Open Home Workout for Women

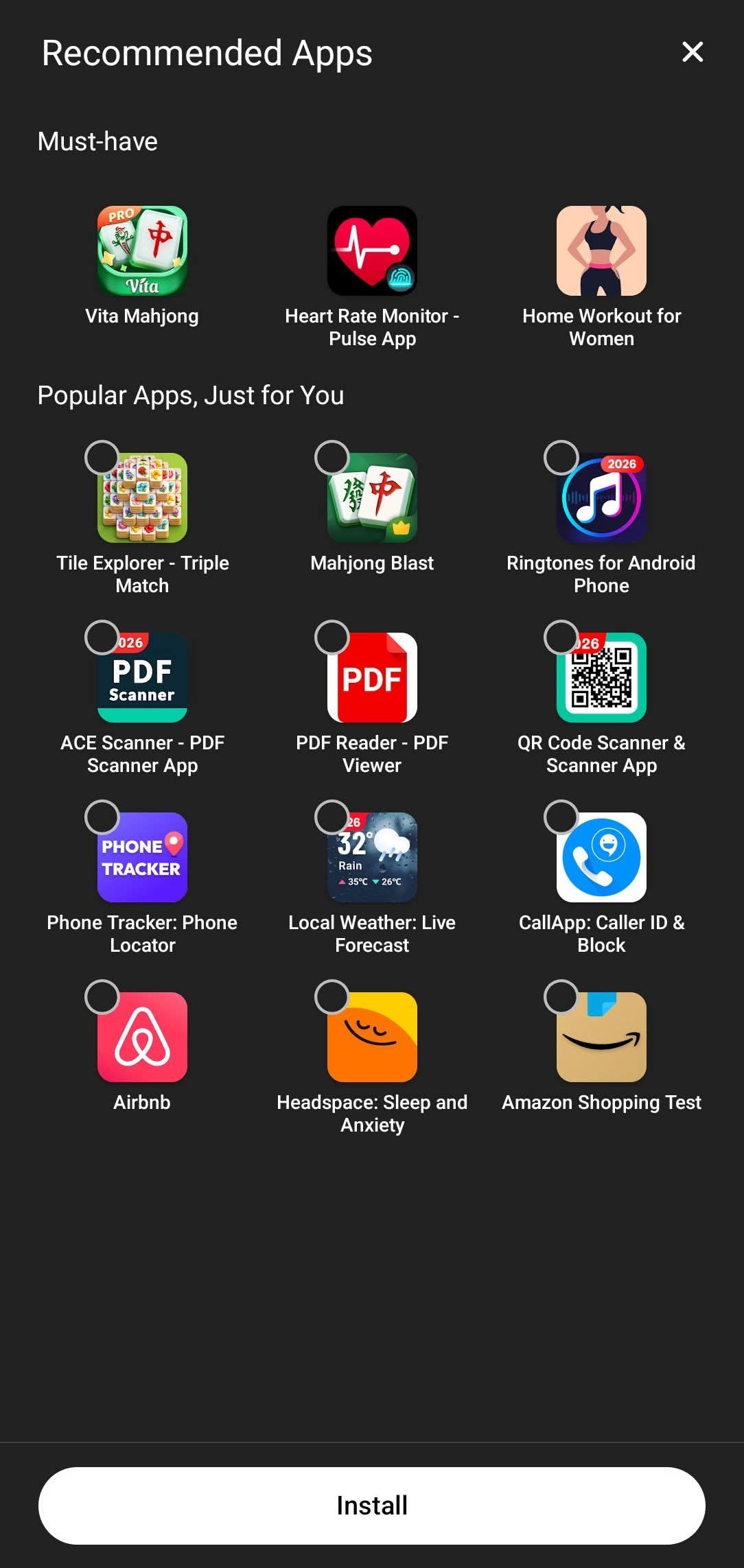[x=601, y=251]
